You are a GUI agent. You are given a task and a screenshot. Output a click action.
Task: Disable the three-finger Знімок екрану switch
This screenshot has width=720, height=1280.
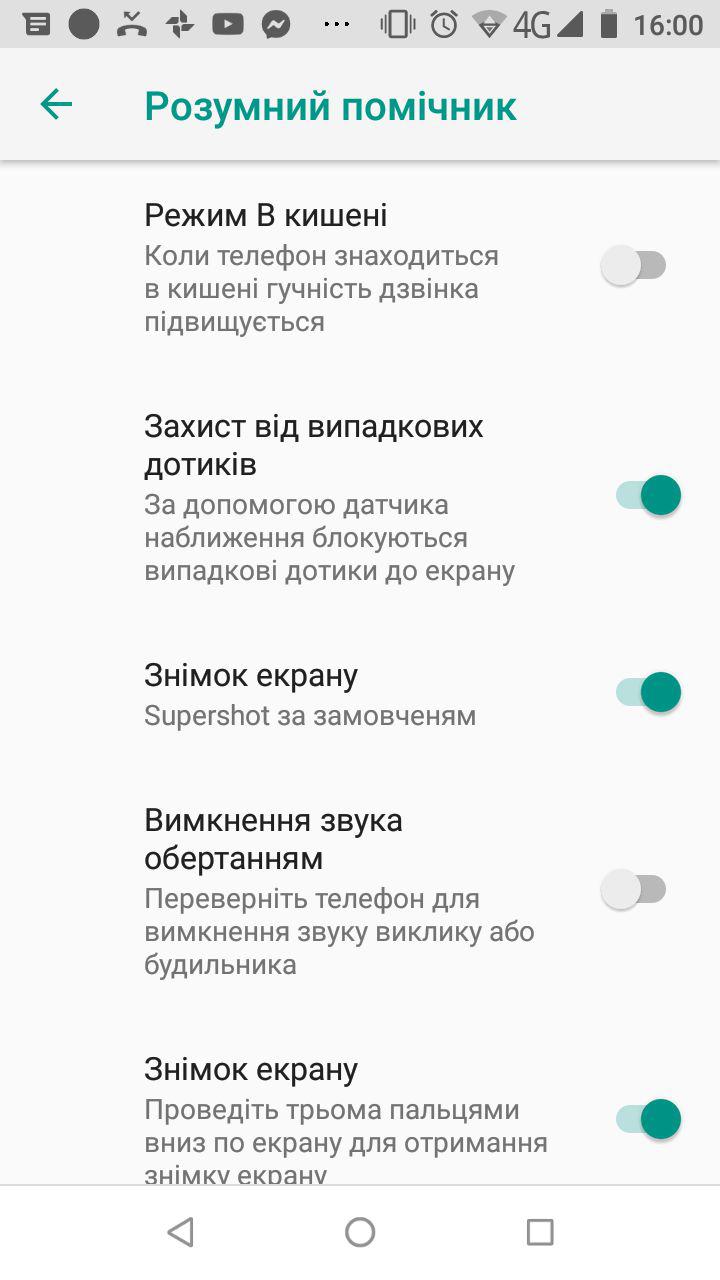click(648, 1119)
